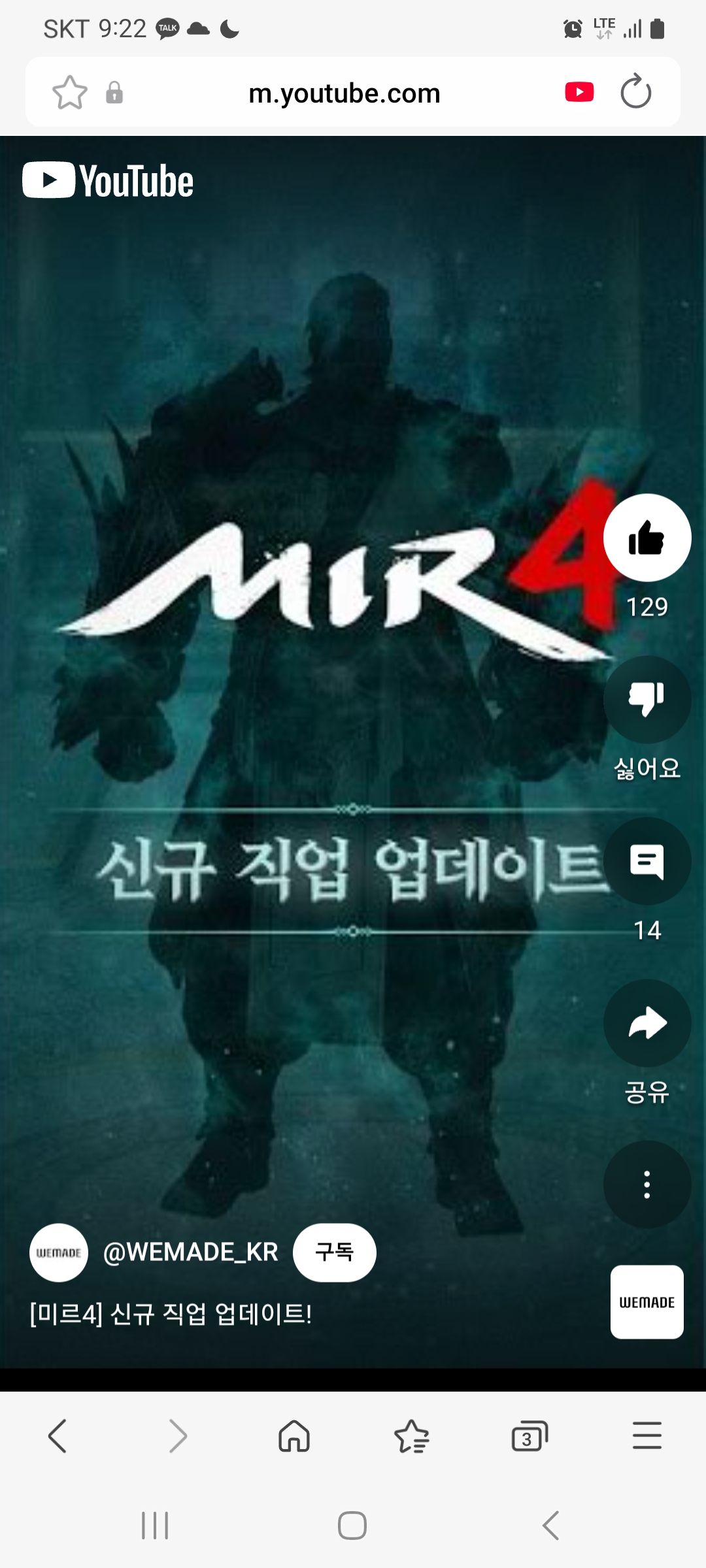Open in YouTube app via red icon
This screenshot has width=706, height=1568.
pyautogui.click(x=579, y=92)
